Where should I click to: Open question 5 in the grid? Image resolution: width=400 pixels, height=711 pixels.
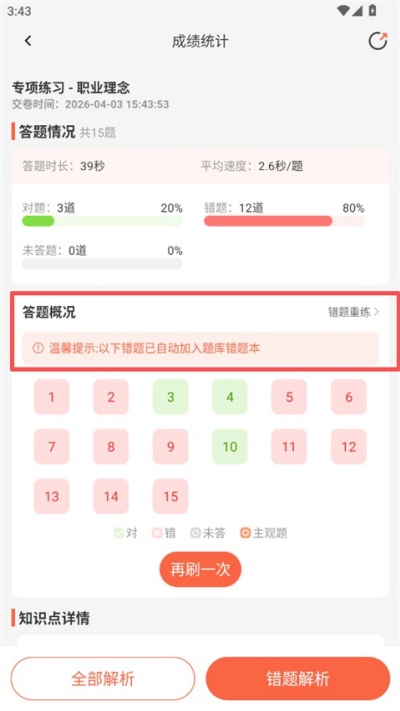pos(289,397)
